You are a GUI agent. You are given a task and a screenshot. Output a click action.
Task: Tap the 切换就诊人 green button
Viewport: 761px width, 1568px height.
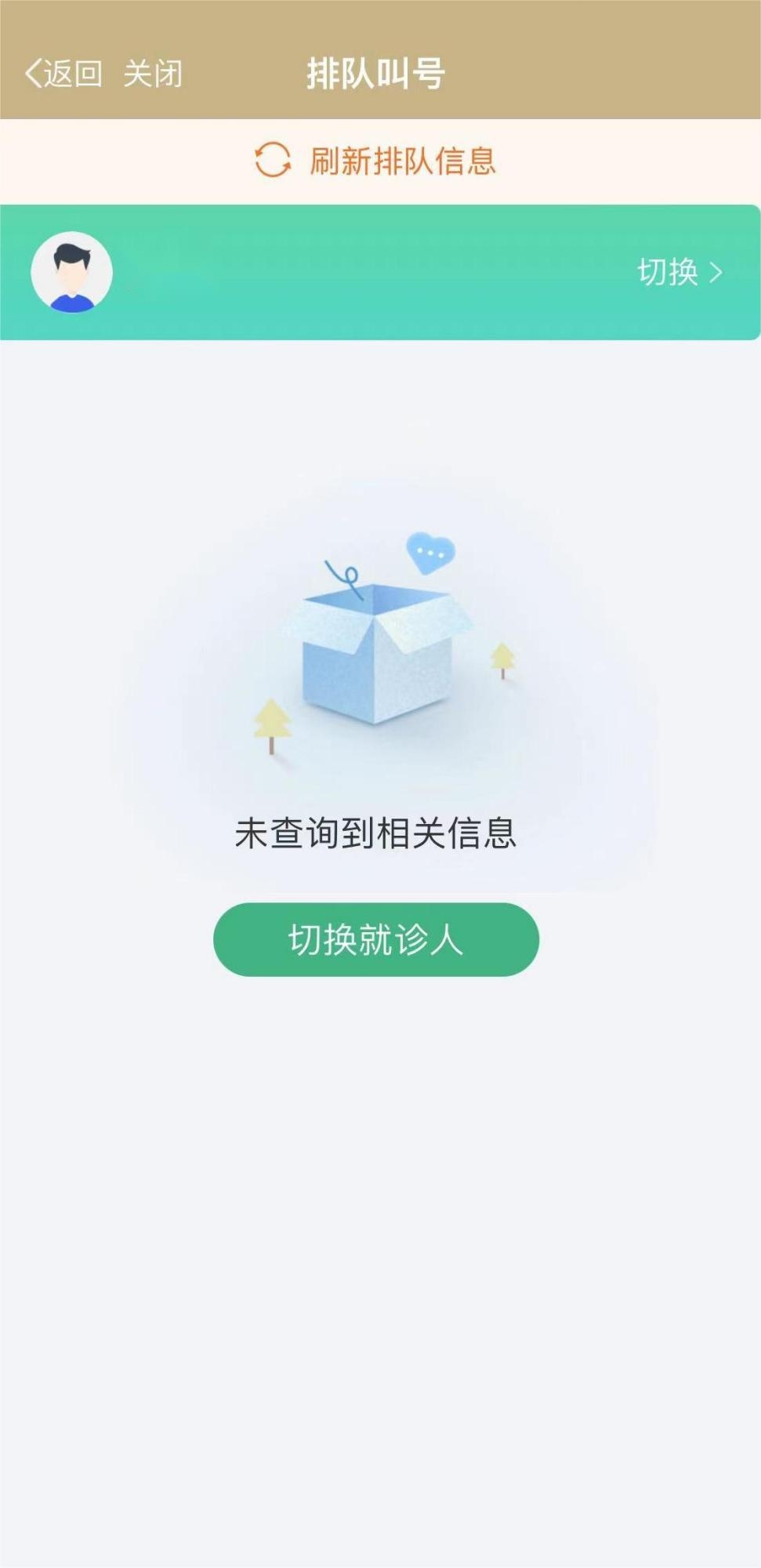pyautogui.click(x=376, y=939)
